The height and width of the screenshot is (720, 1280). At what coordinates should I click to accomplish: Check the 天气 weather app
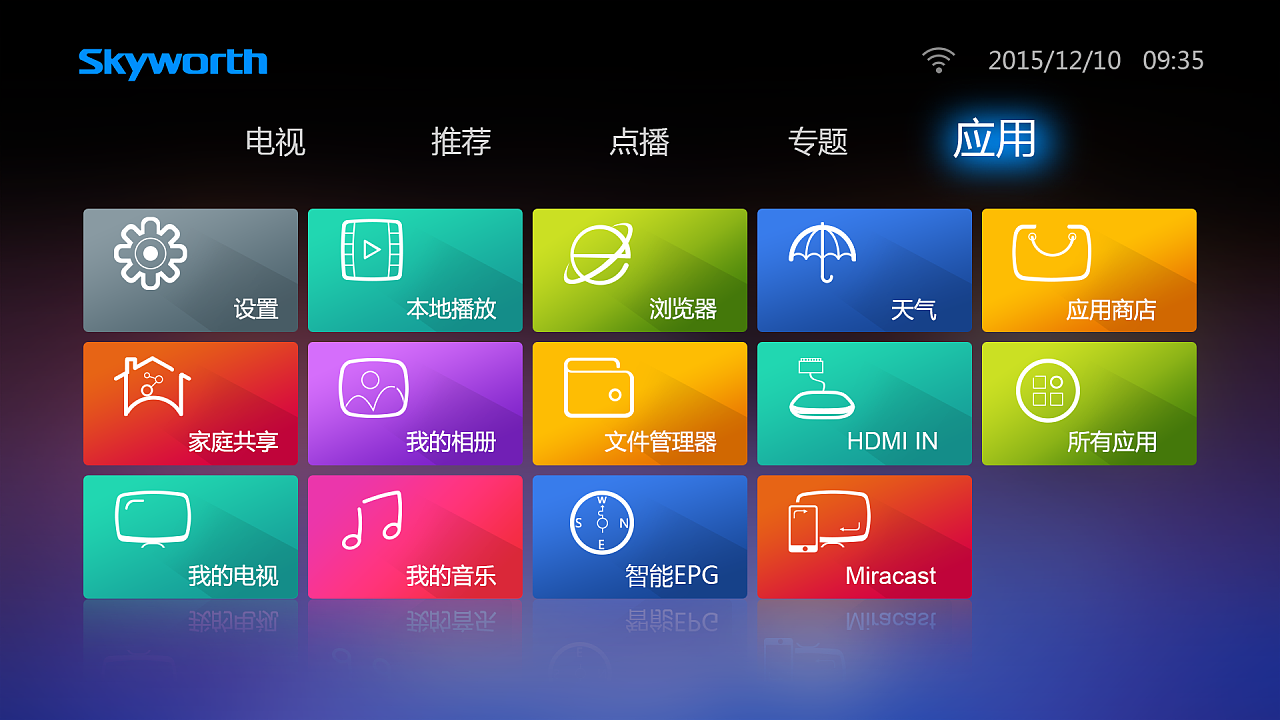point(864,270)
